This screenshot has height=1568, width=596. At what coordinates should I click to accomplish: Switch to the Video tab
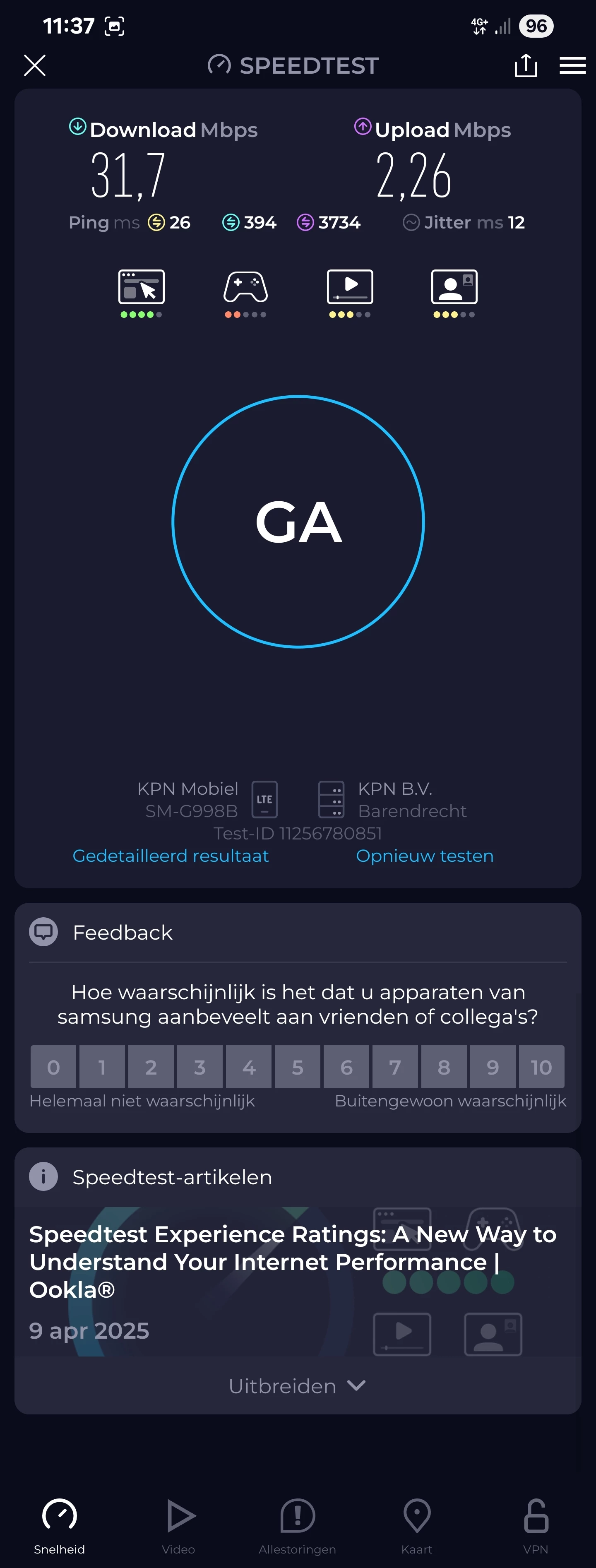tap(178, 1525)
